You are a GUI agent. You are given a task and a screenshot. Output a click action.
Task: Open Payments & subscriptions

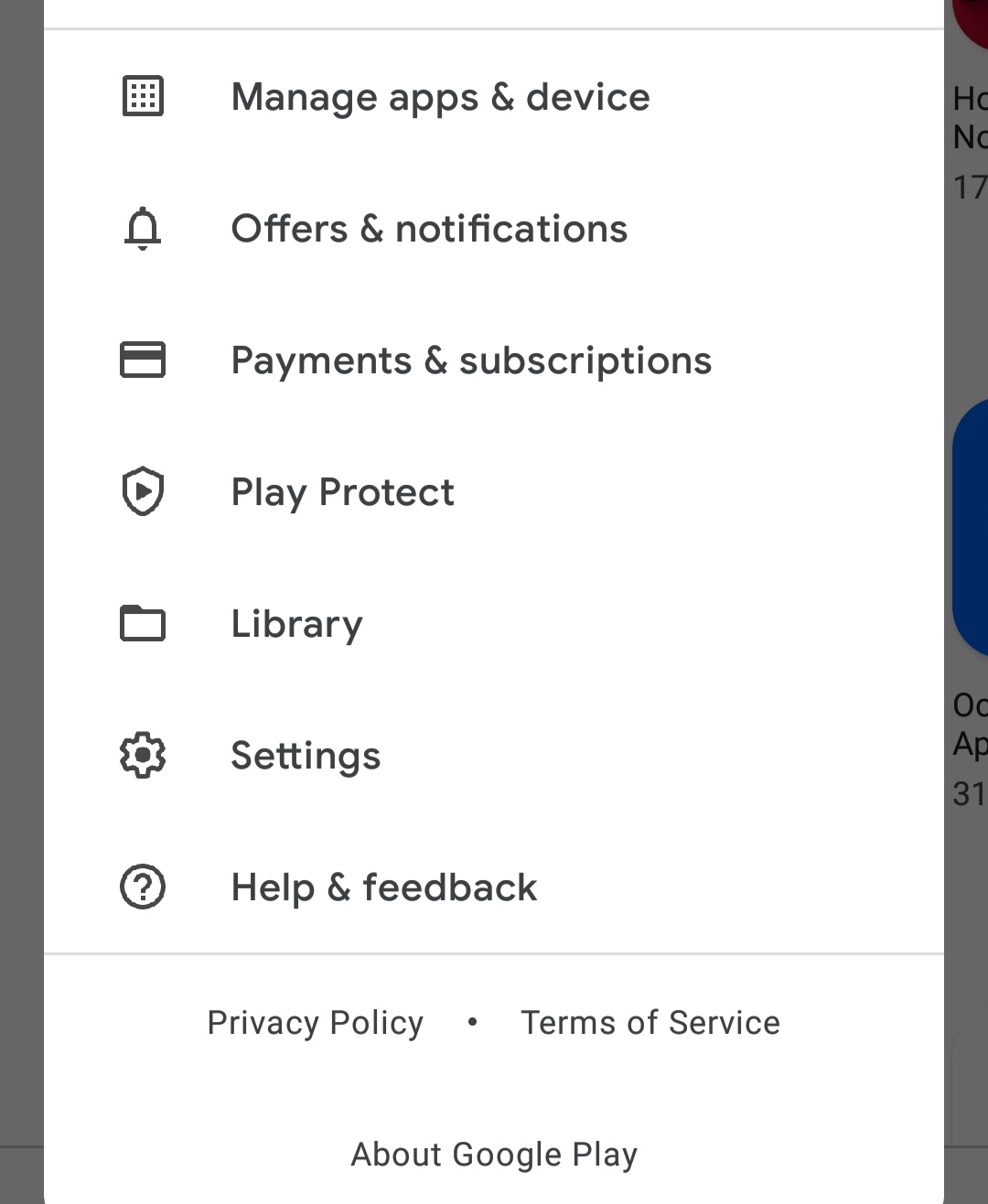(x=471, y=360)
